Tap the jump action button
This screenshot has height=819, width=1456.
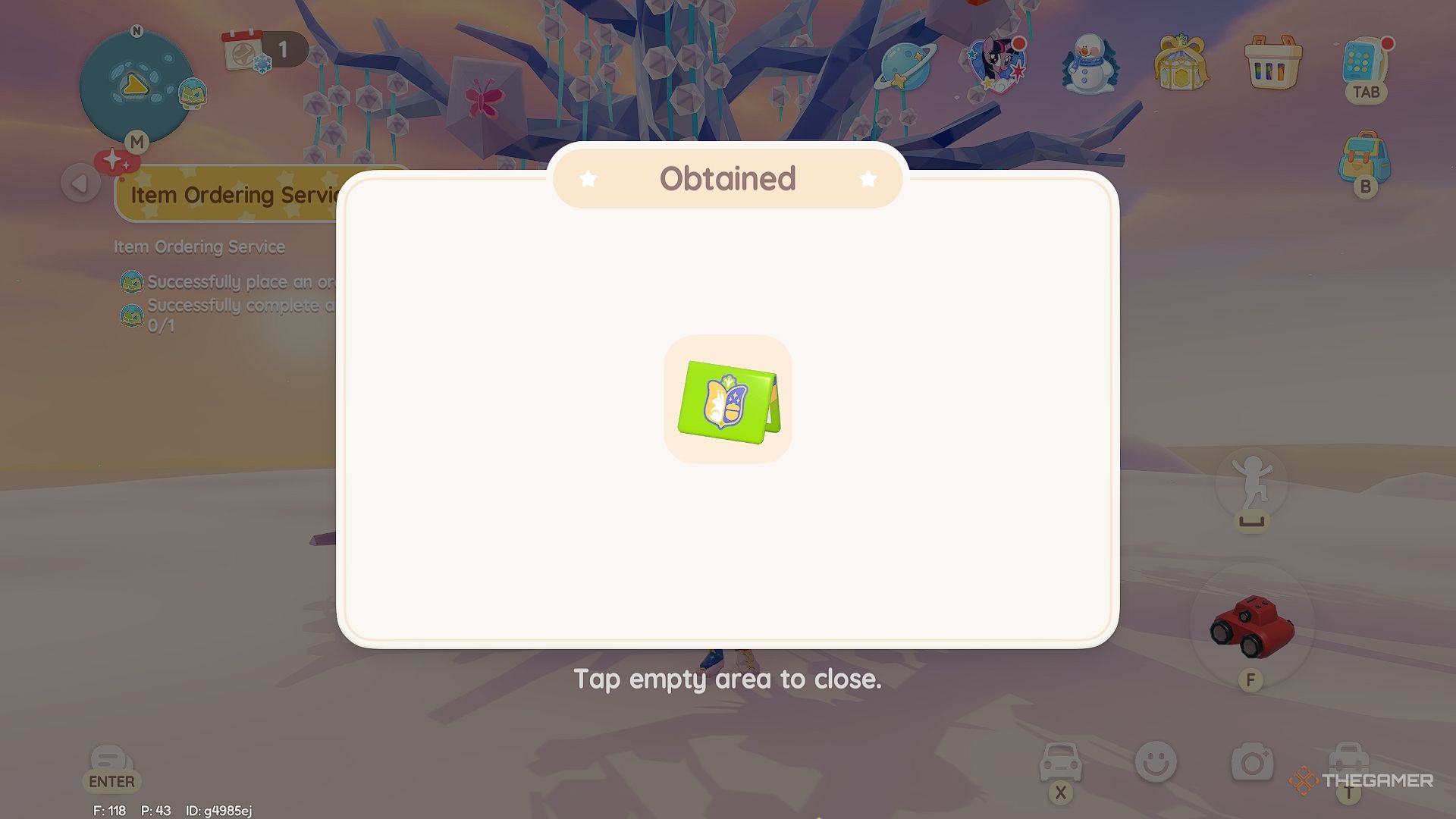[1251, 484]
